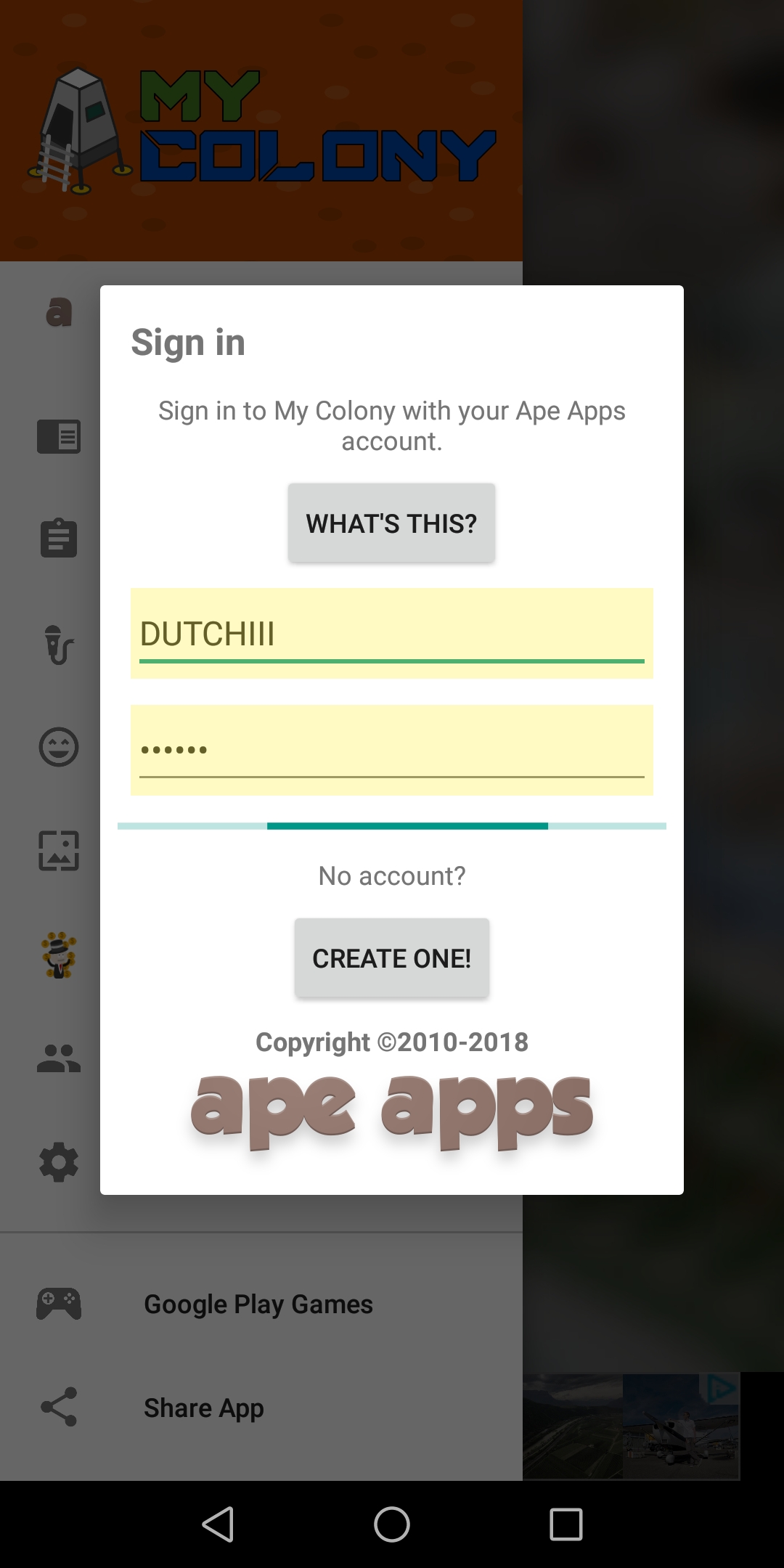This screenshot has width=784, height=1568.
Task: Tap CREATE ONE! to make an account
Action: 391,958
